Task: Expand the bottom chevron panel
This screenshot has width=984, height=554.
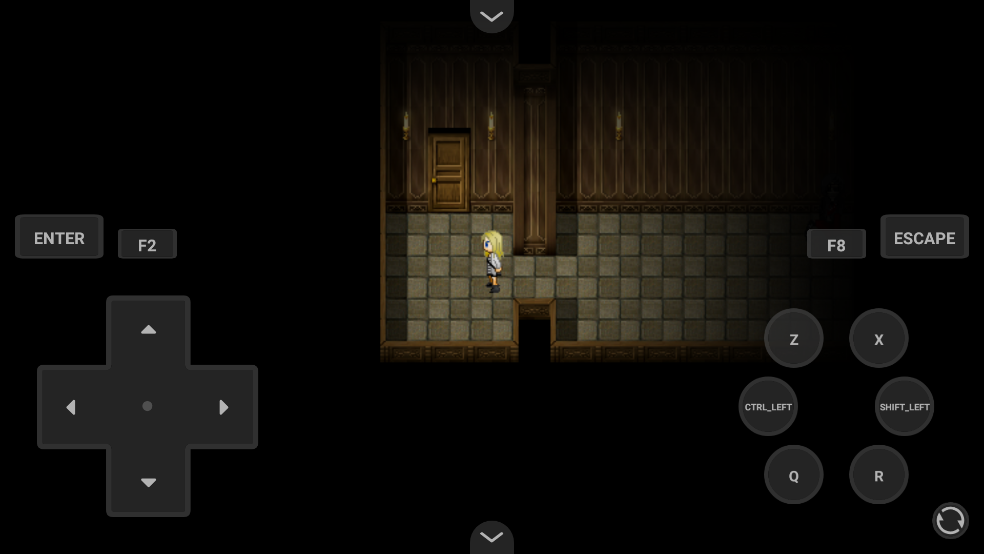Action: point(492,538)
